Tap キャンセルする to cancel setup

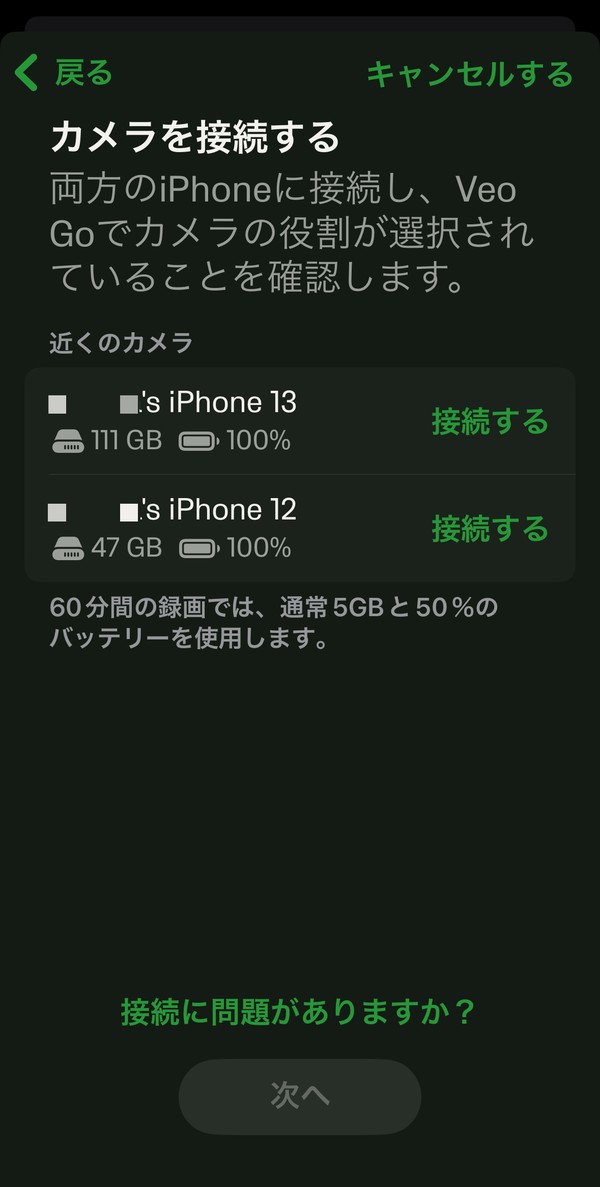click(x=469, y=74)
